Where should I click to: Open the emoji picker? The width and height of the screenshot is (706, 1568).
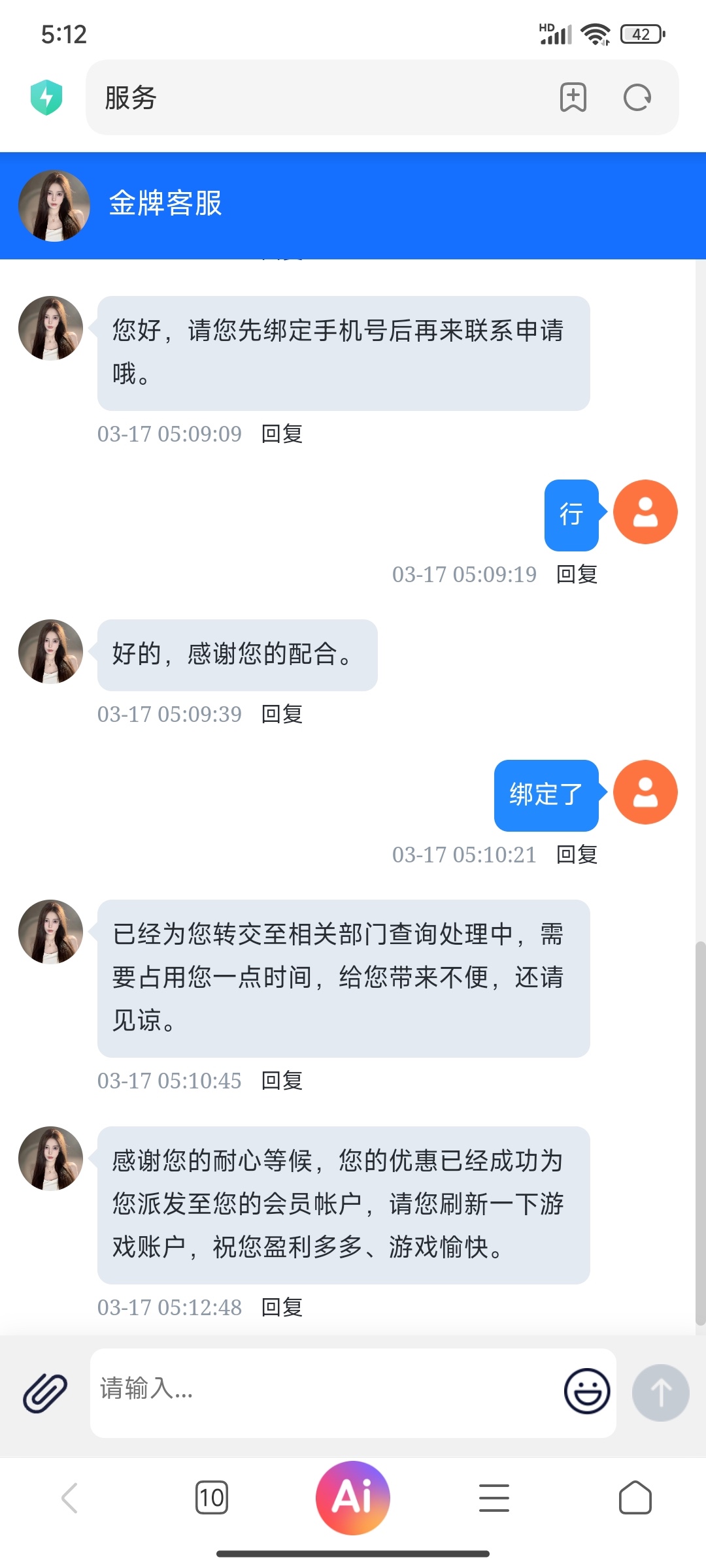pyautogui.click(x=586, y=1392)
